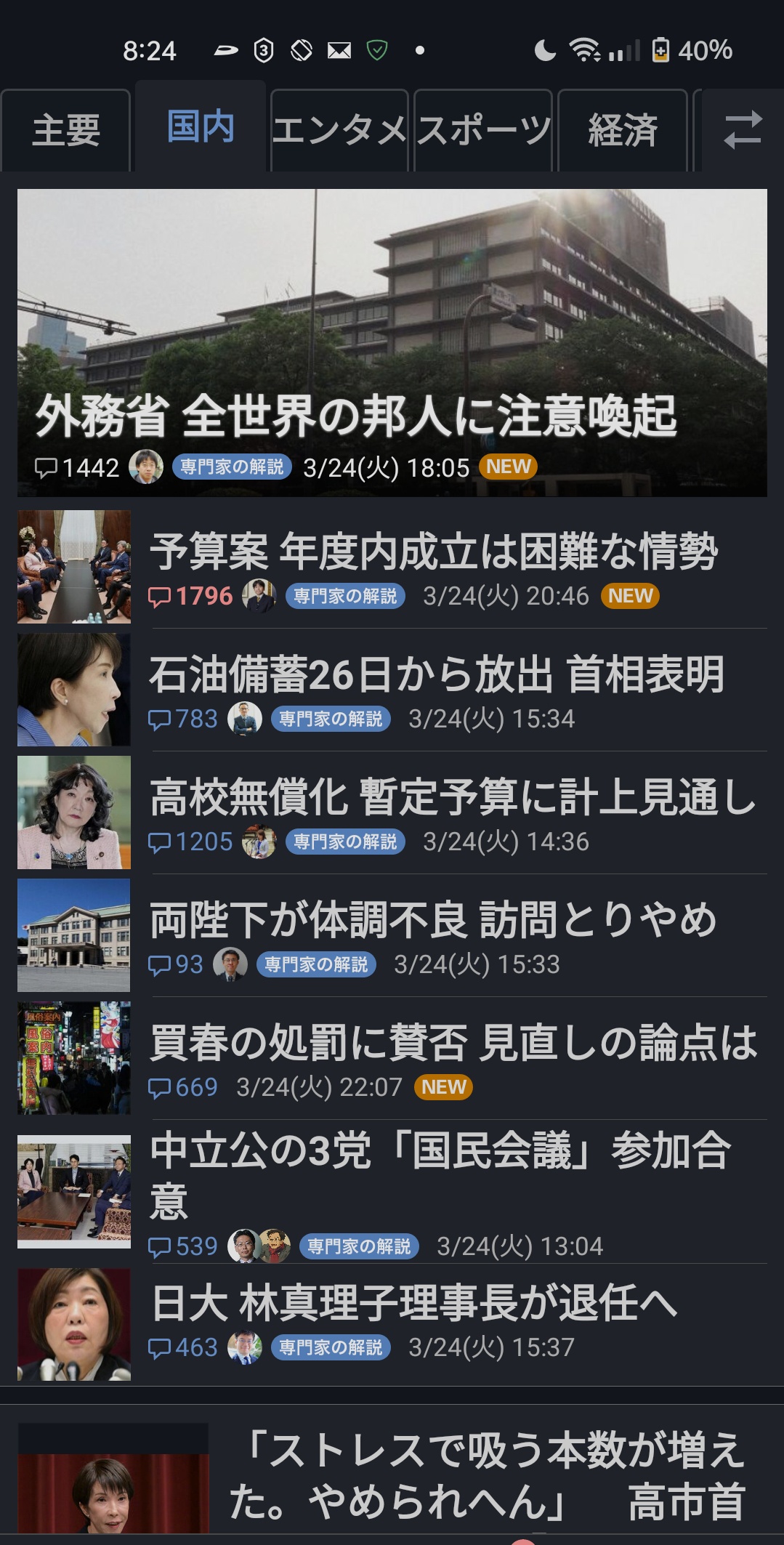Viewport: 784px width, 1545px height.
Task: Open the スポーツ tab
Action: coord(483,131)
